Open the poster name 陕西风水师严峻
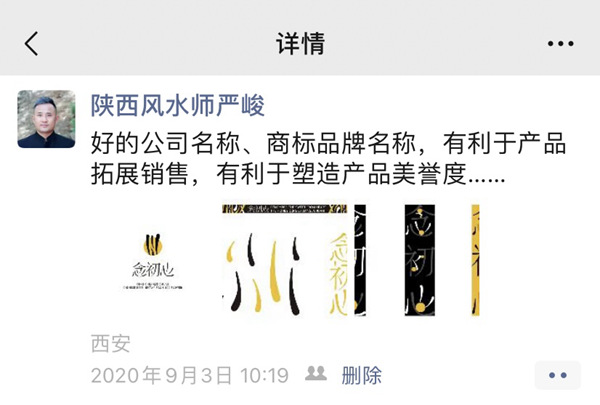Screen dimensions: 600x405 pos(177,104)
